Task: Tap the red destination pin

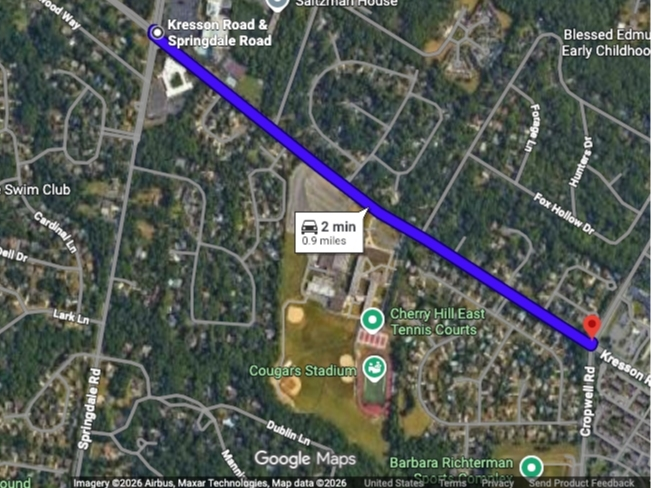Action: click(591, 328)
